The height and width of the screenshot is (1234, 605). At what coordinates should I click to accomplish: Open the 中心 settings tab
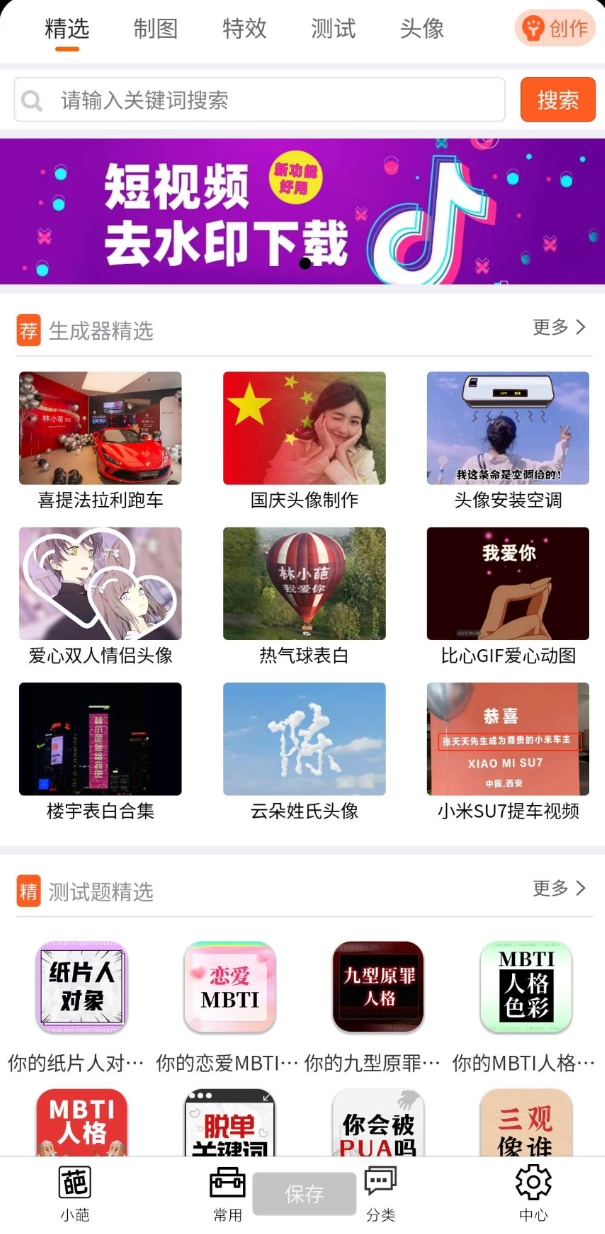pyautogui.click(x=533, y=1194)
